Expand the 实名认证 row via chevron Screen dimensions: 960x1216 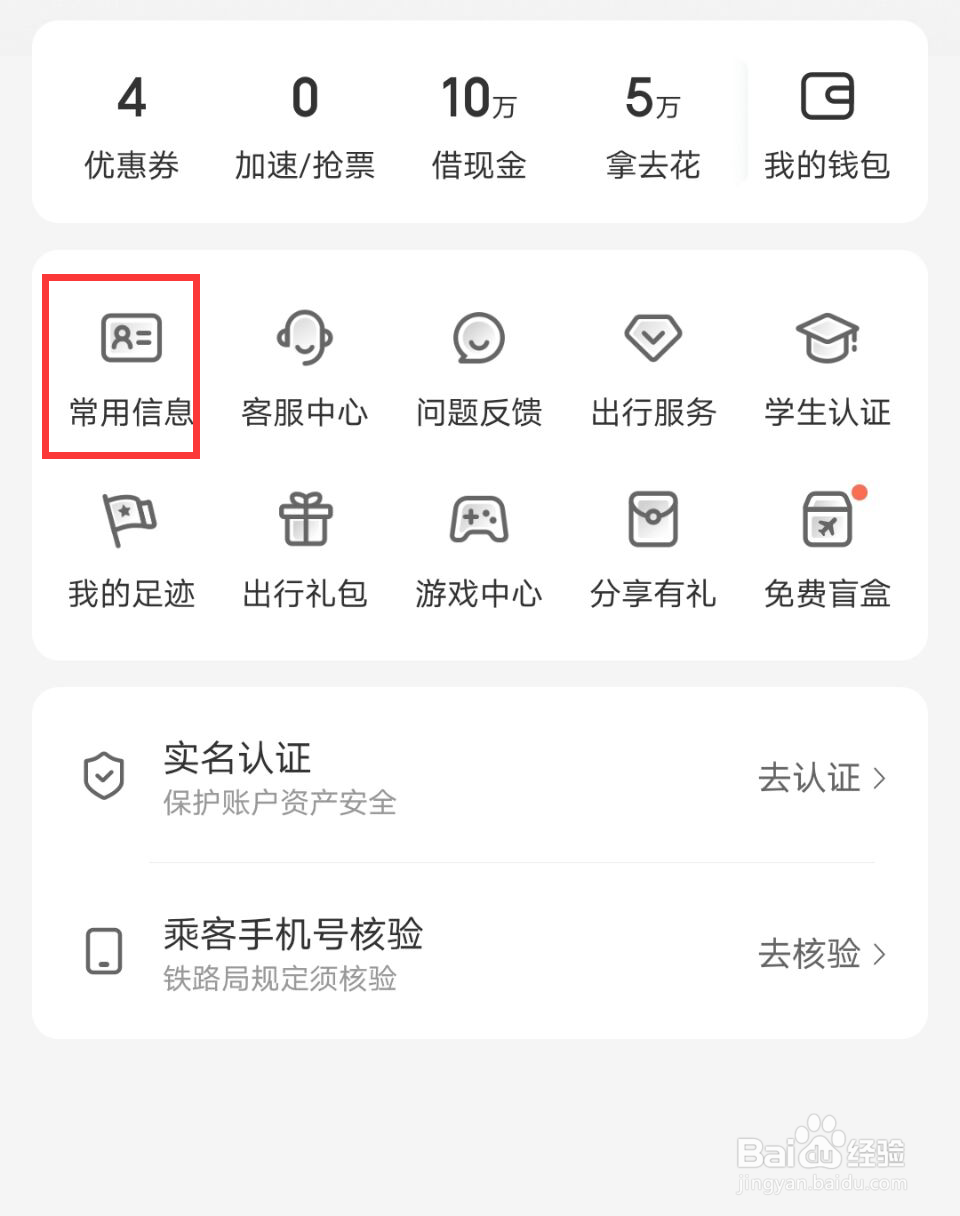click(880, 778)
